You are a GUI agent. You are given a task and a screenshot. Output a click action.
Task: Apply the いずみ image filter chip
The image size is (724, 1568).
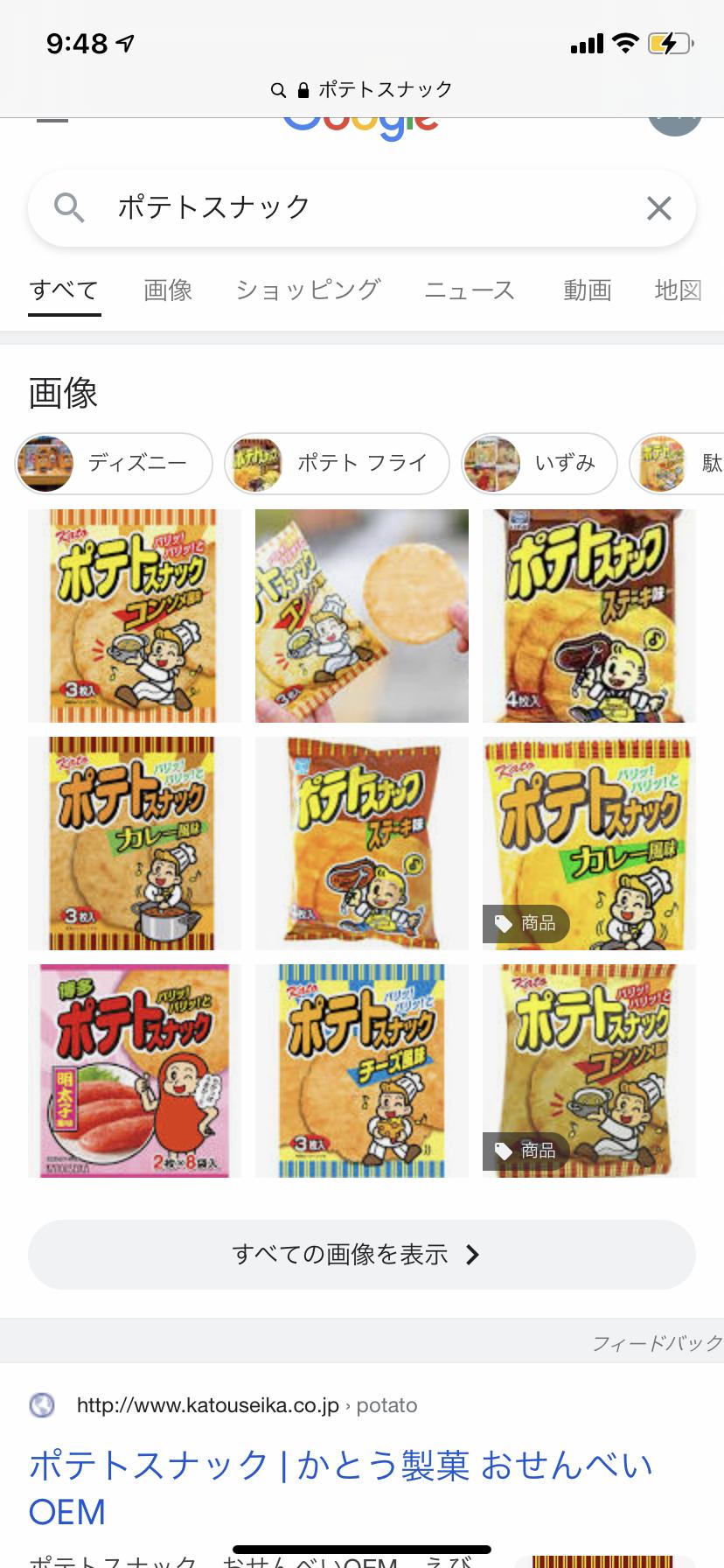540,463
